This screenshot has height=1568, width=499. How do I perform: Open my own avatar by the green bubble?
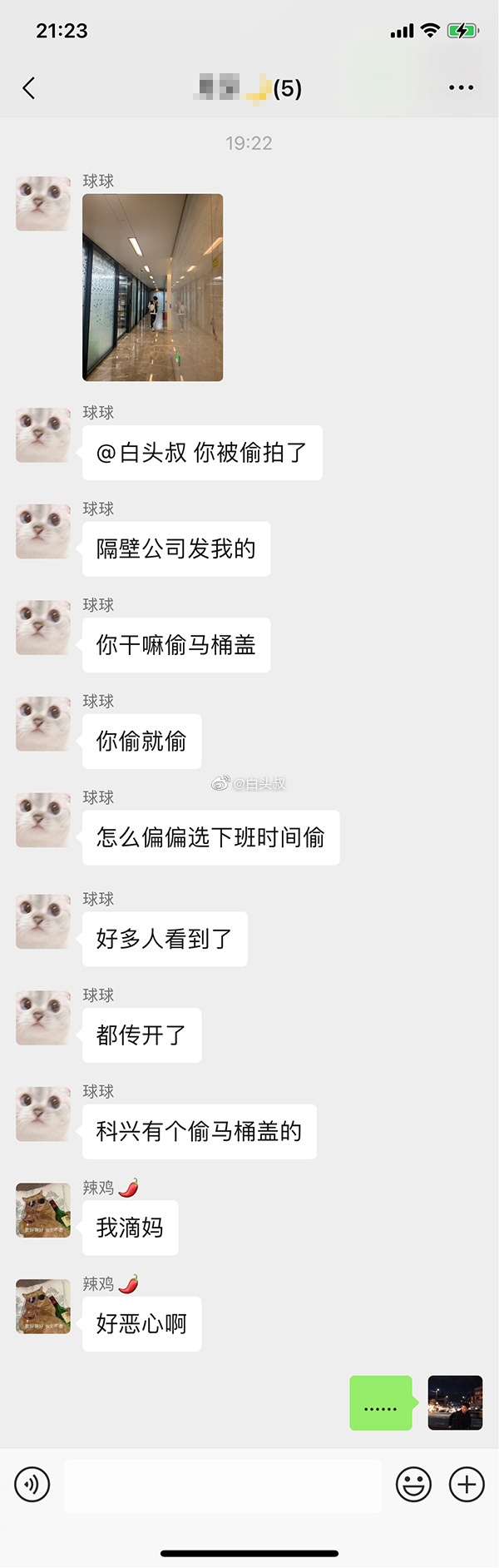pos(455,1402)
